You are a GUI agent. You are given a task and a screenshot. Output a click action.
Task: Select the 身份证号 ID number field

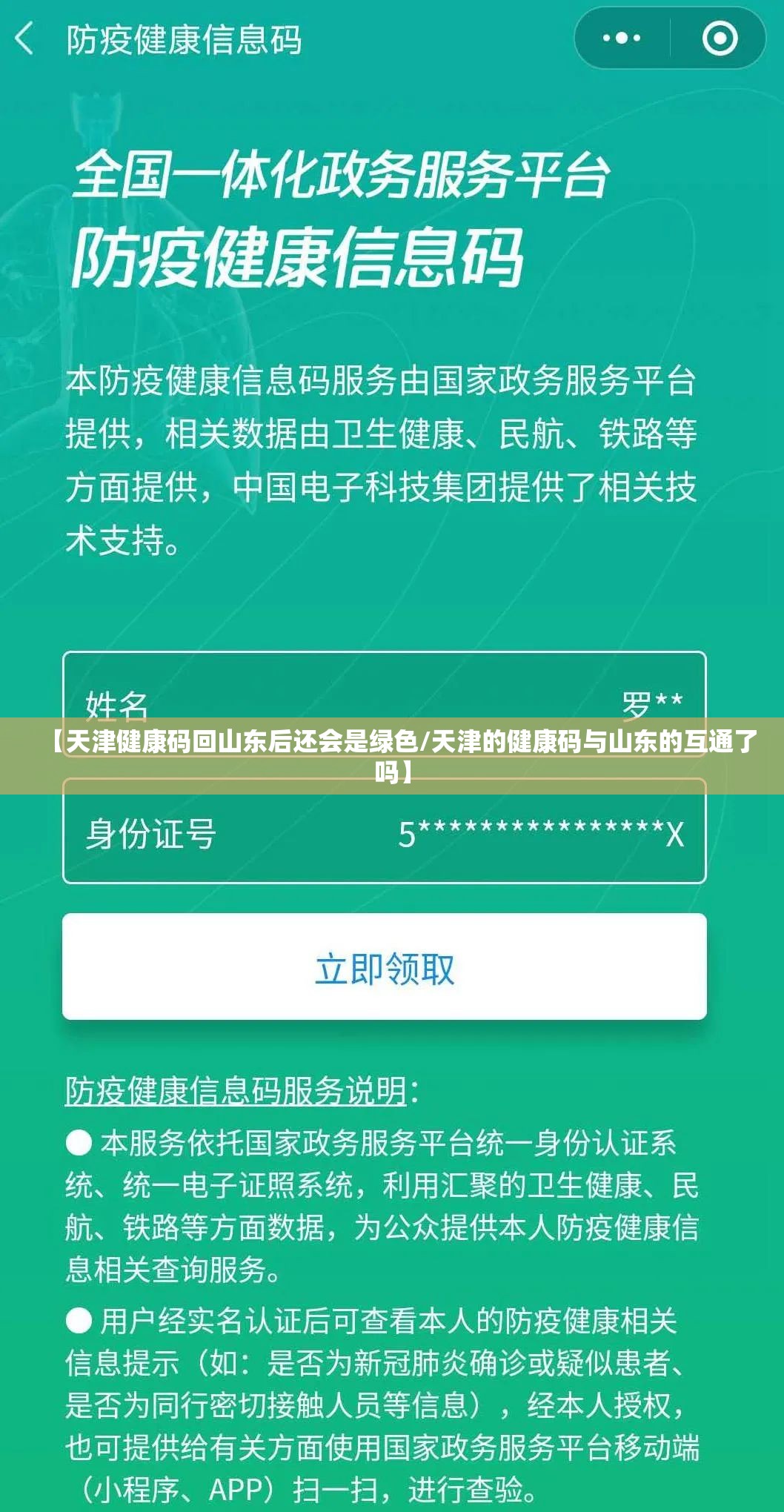[x=384, y=835]
